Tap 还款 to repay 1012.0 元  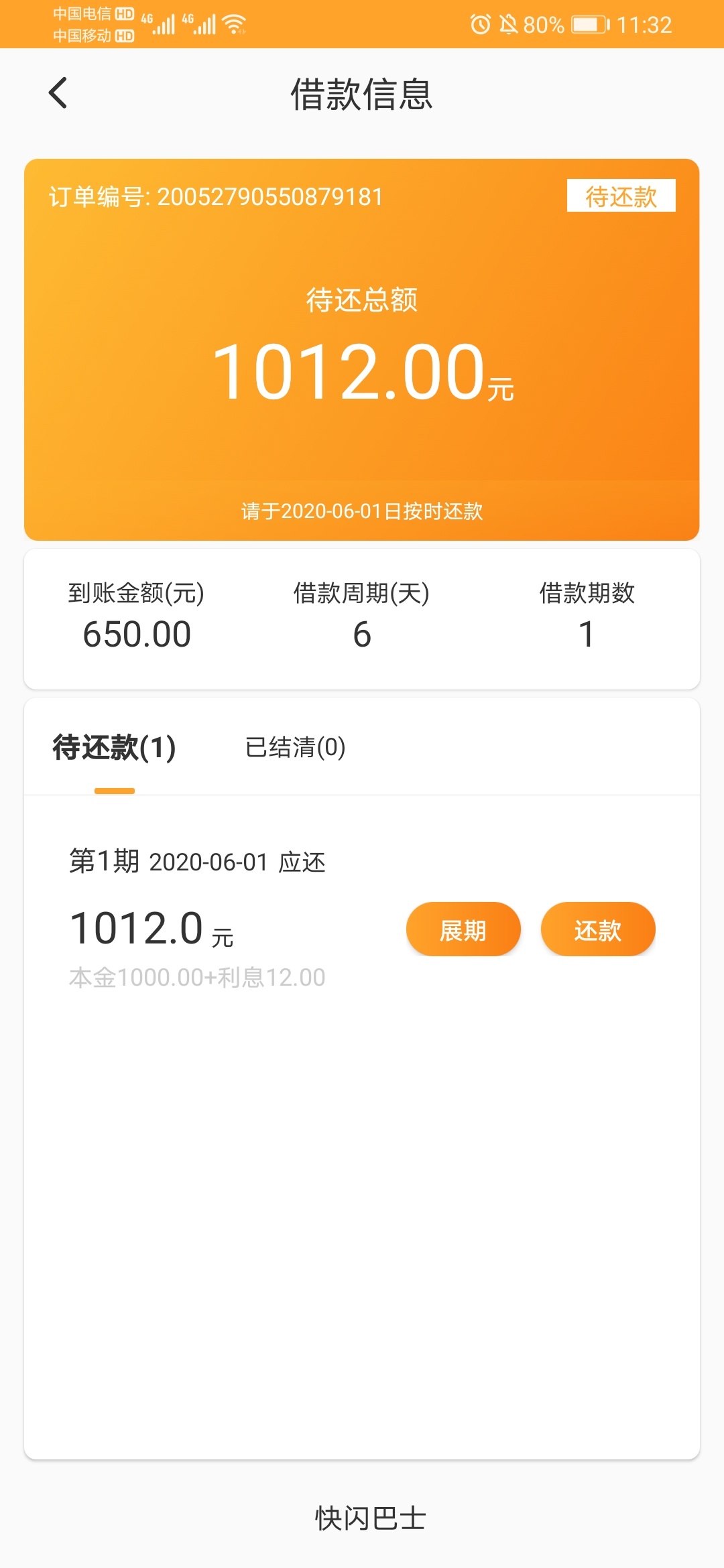(598, 929)
